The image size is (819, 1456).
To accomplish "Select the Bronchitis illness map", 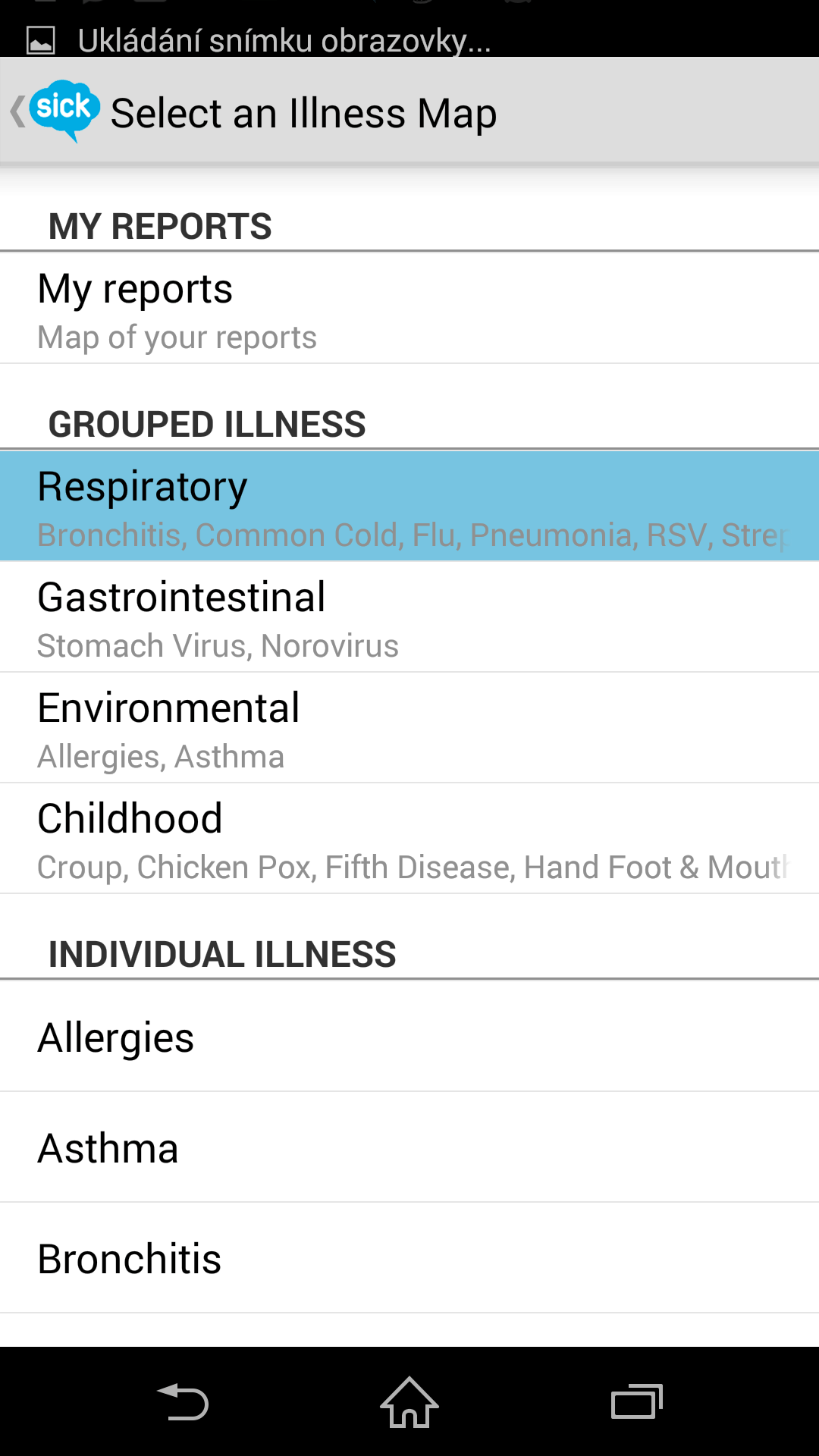I will pyautogui.click(x=409, y=1258).
